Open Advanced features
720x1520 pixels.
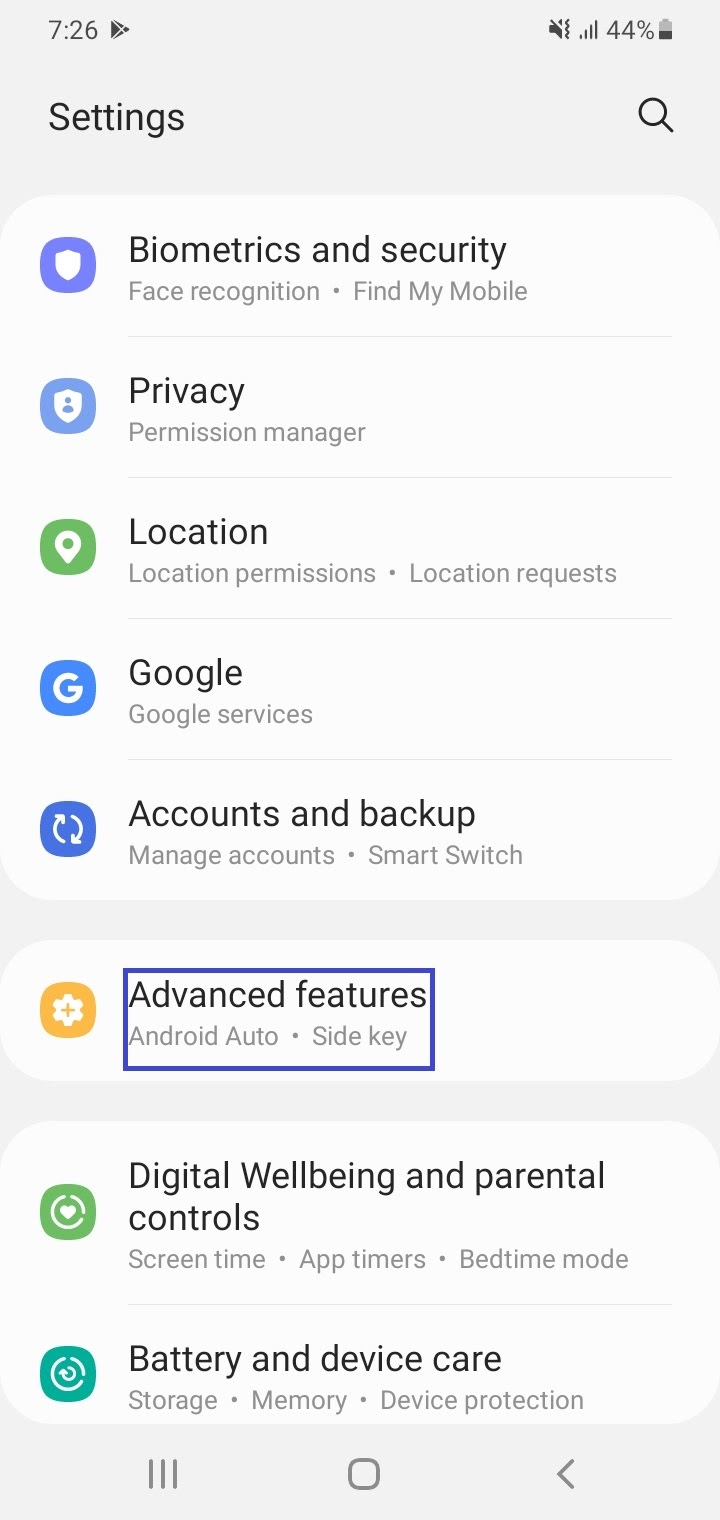pyautogui.click(x=360, y=1011)
